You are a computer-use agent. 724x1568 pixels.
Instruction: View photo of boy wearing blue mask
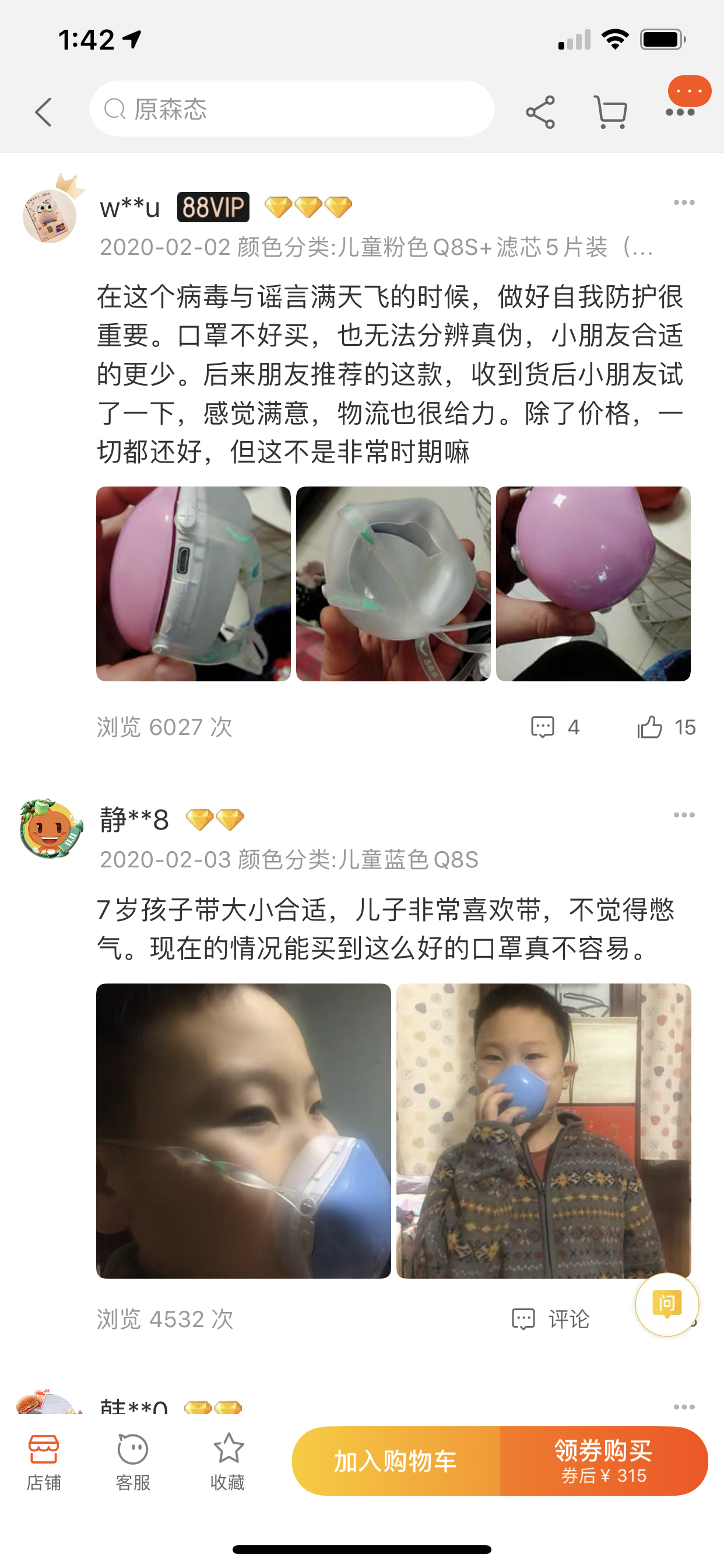[544, 1131]
